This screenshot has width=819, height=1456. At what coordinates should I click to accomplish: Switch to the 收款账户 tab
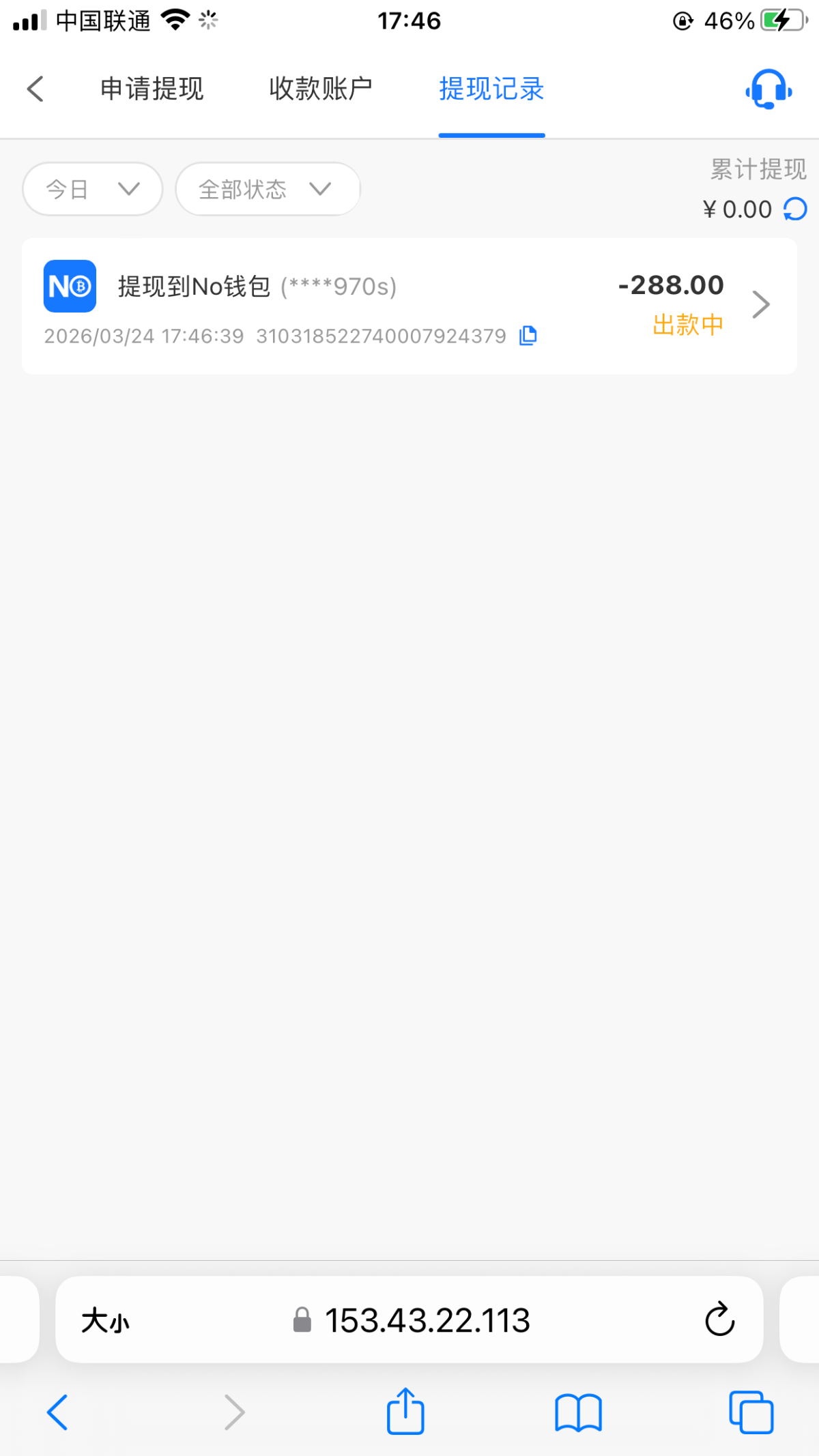(x=320, y=89)
